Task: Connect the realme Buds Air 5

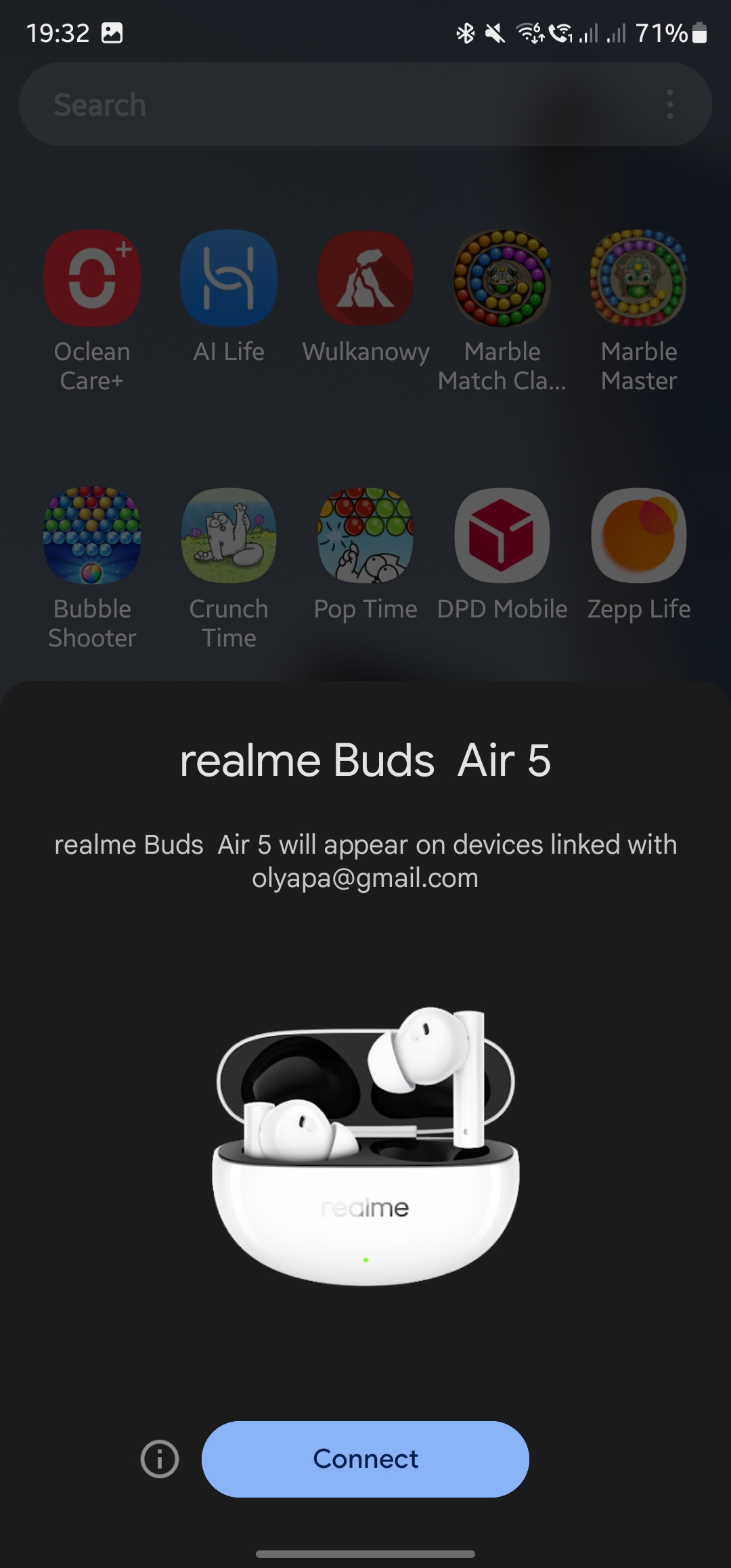Action: coord(365,1458)
